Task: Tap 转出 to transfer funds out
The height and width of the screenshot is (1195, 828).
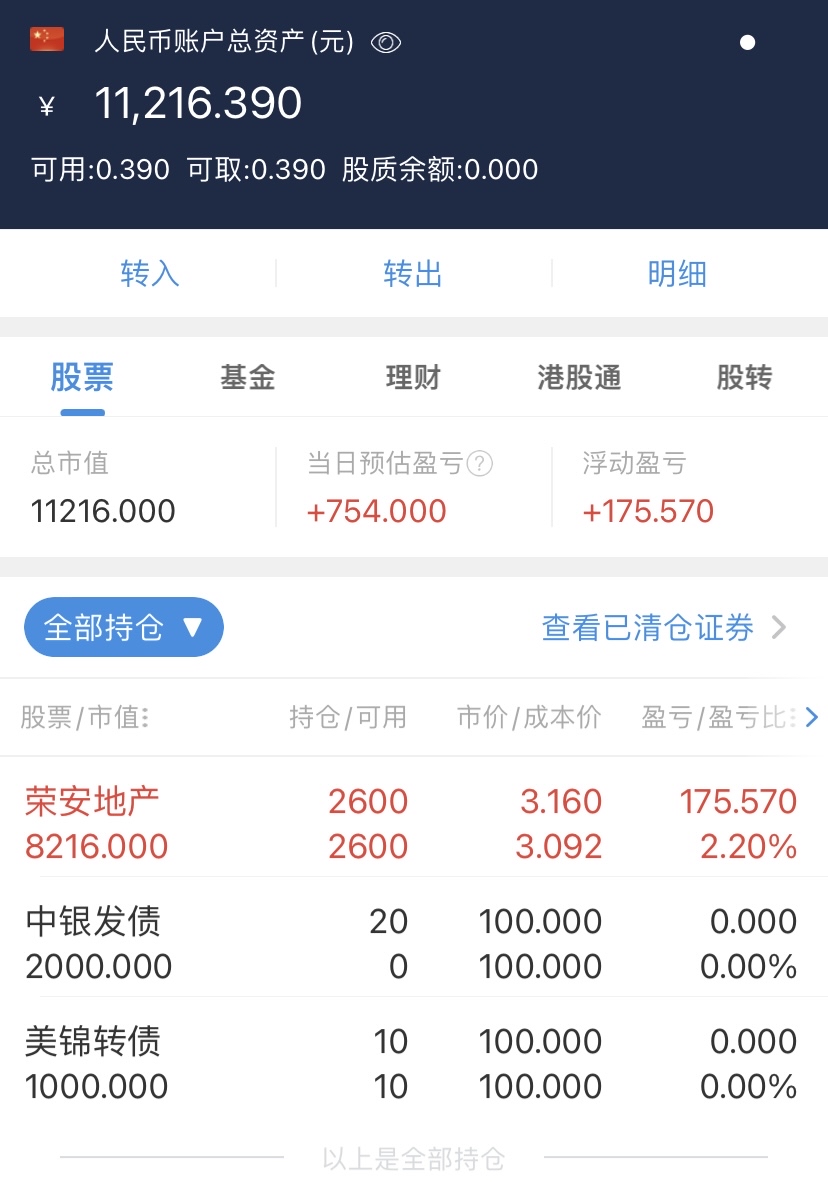Action: (413, 274)
